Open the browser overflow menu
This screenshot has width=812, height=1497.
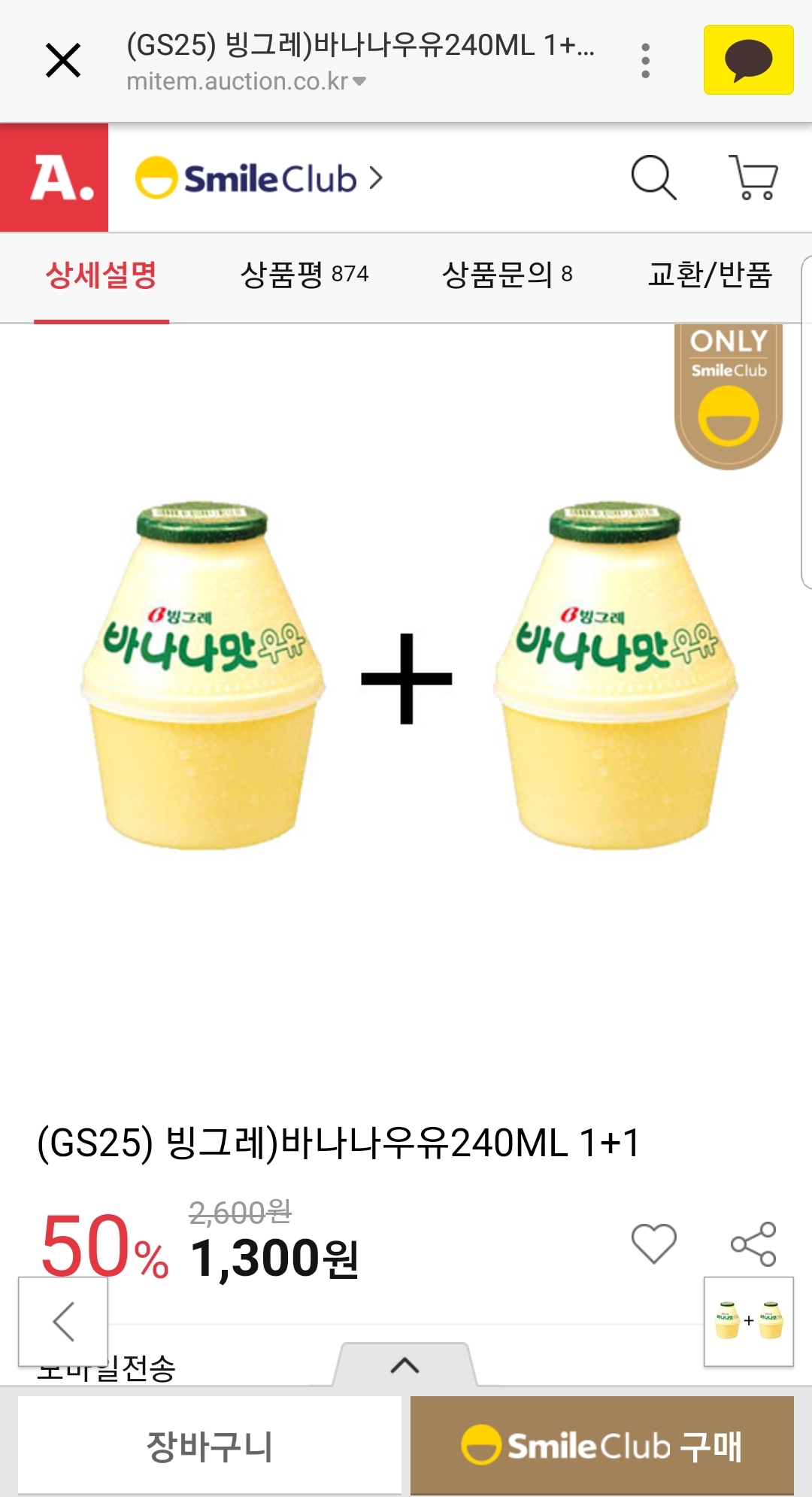click(x=645, y=60)
